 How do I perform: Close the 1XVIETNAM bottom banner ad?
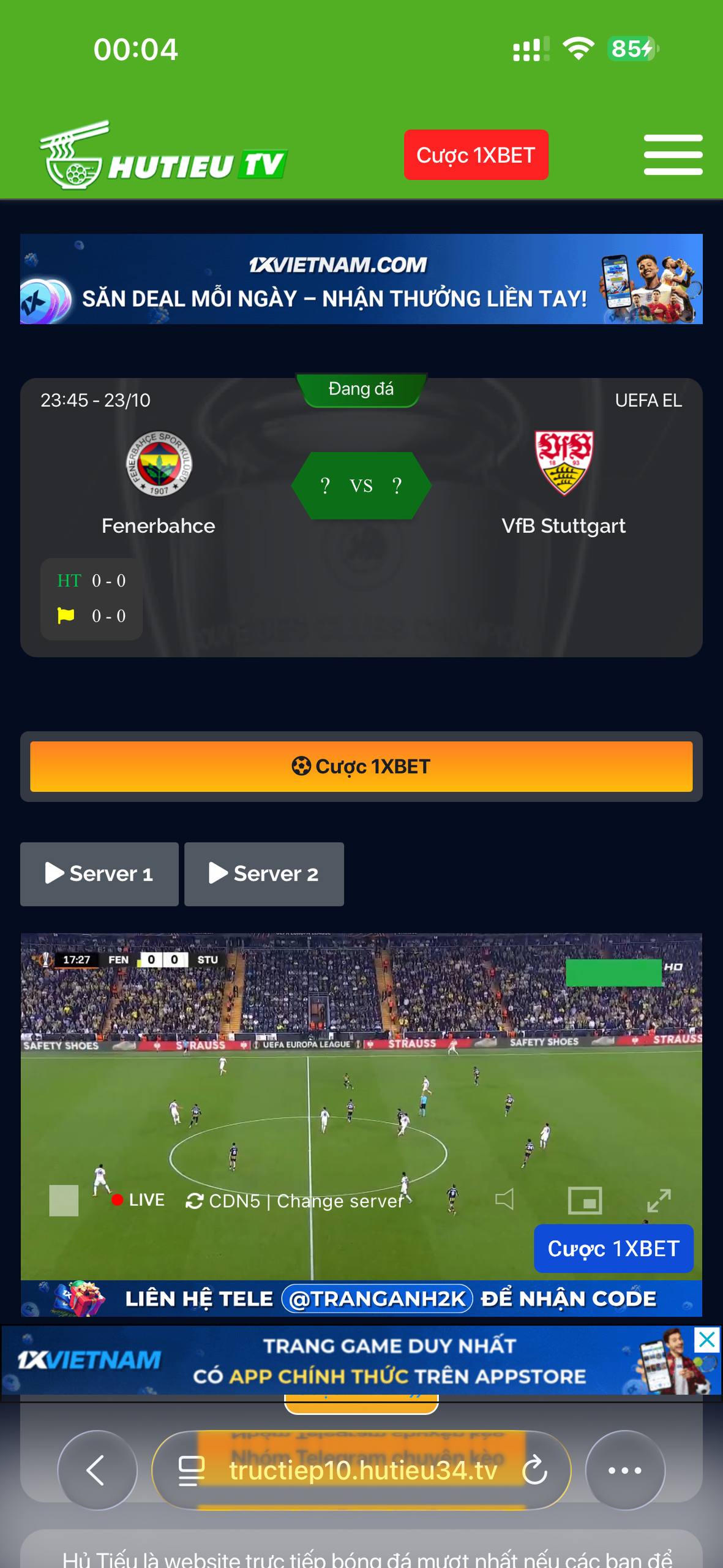[706, 1340]
